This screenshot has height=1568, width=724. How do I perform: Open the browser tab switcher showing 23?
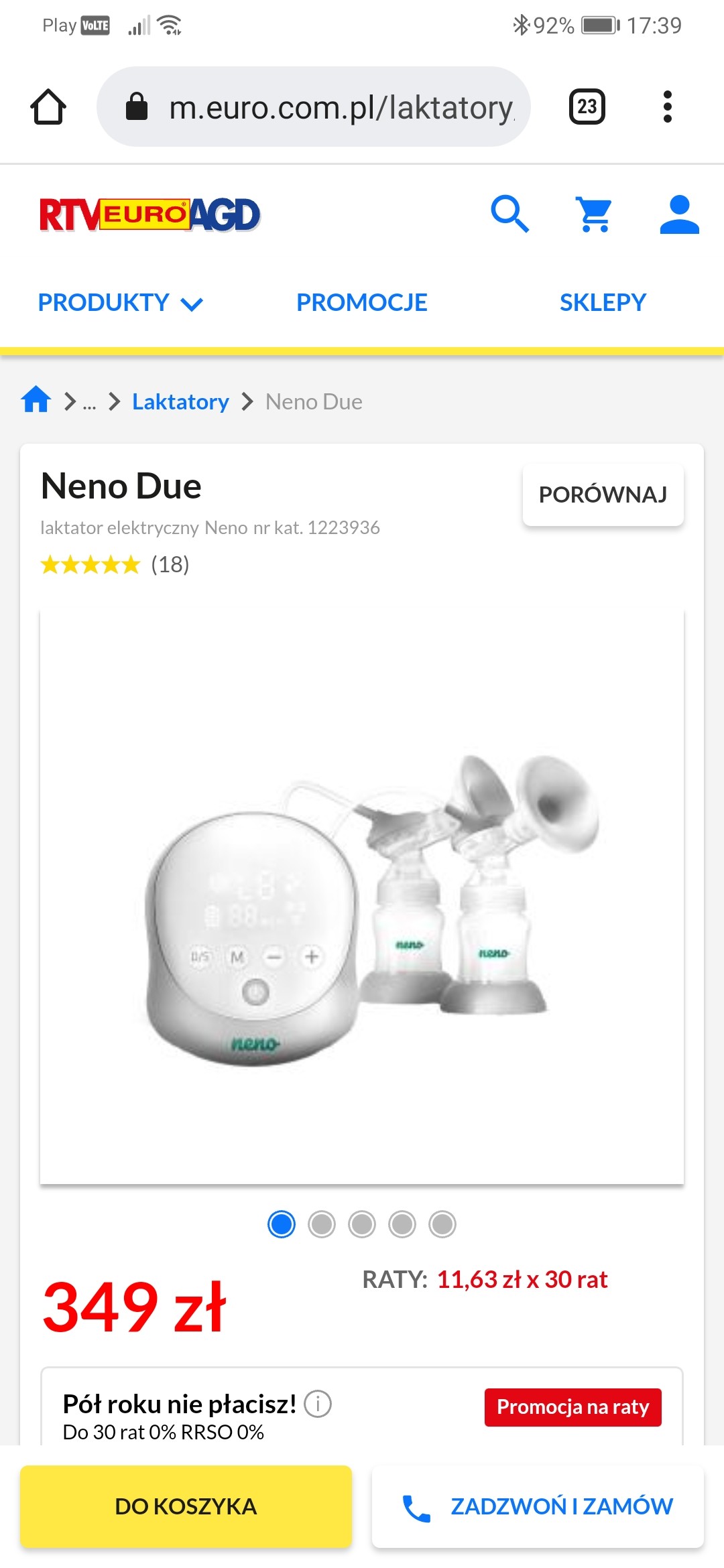[x=587, y=107]
